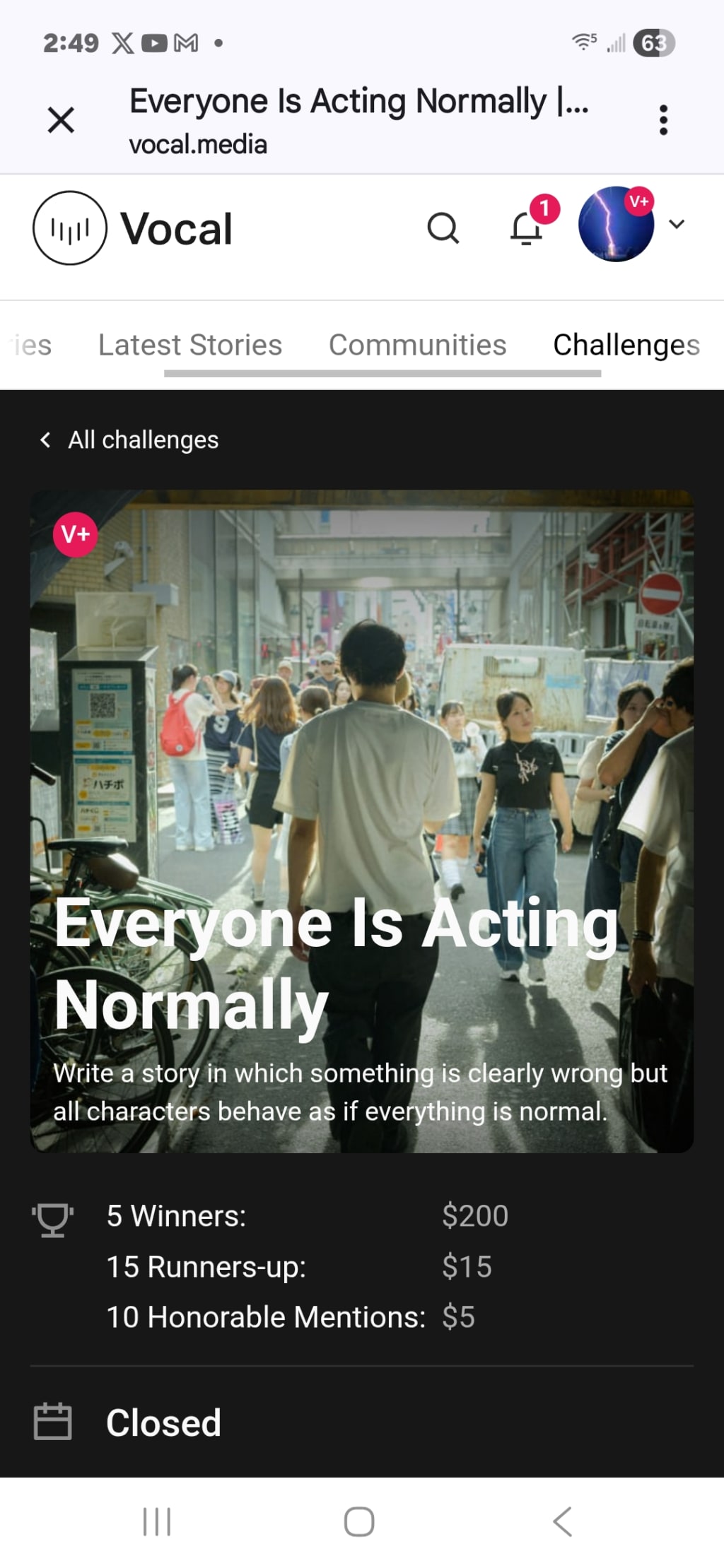Open the search icon
This screenshot has width=724, height=1568.
(443, 228)
